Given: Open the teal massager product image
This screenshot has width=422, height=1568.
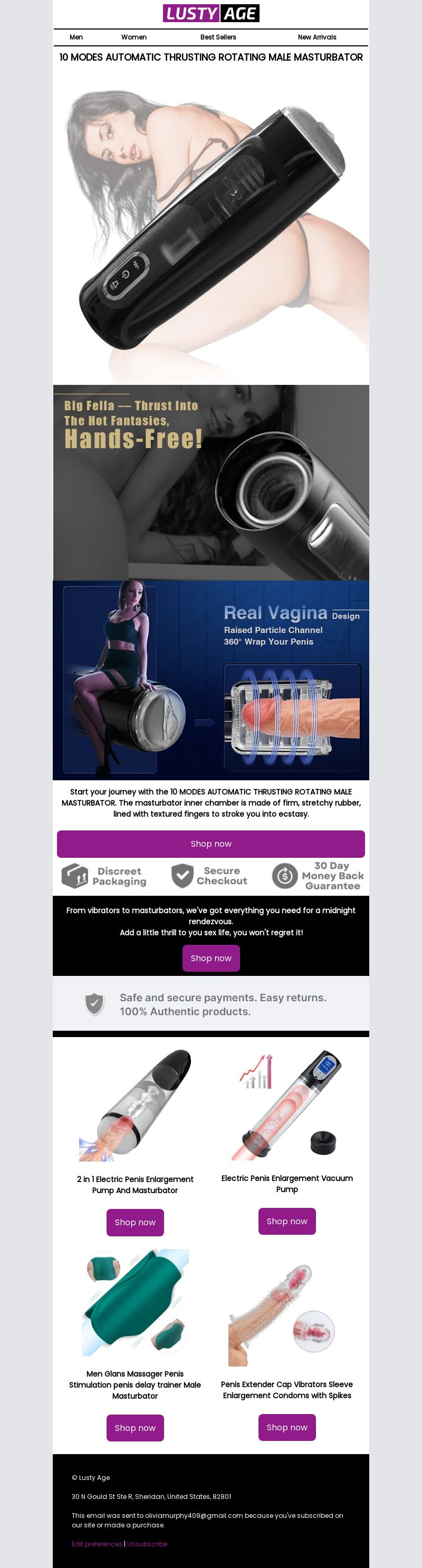Looking at the screenshot, I should [x=135, y=1303].
